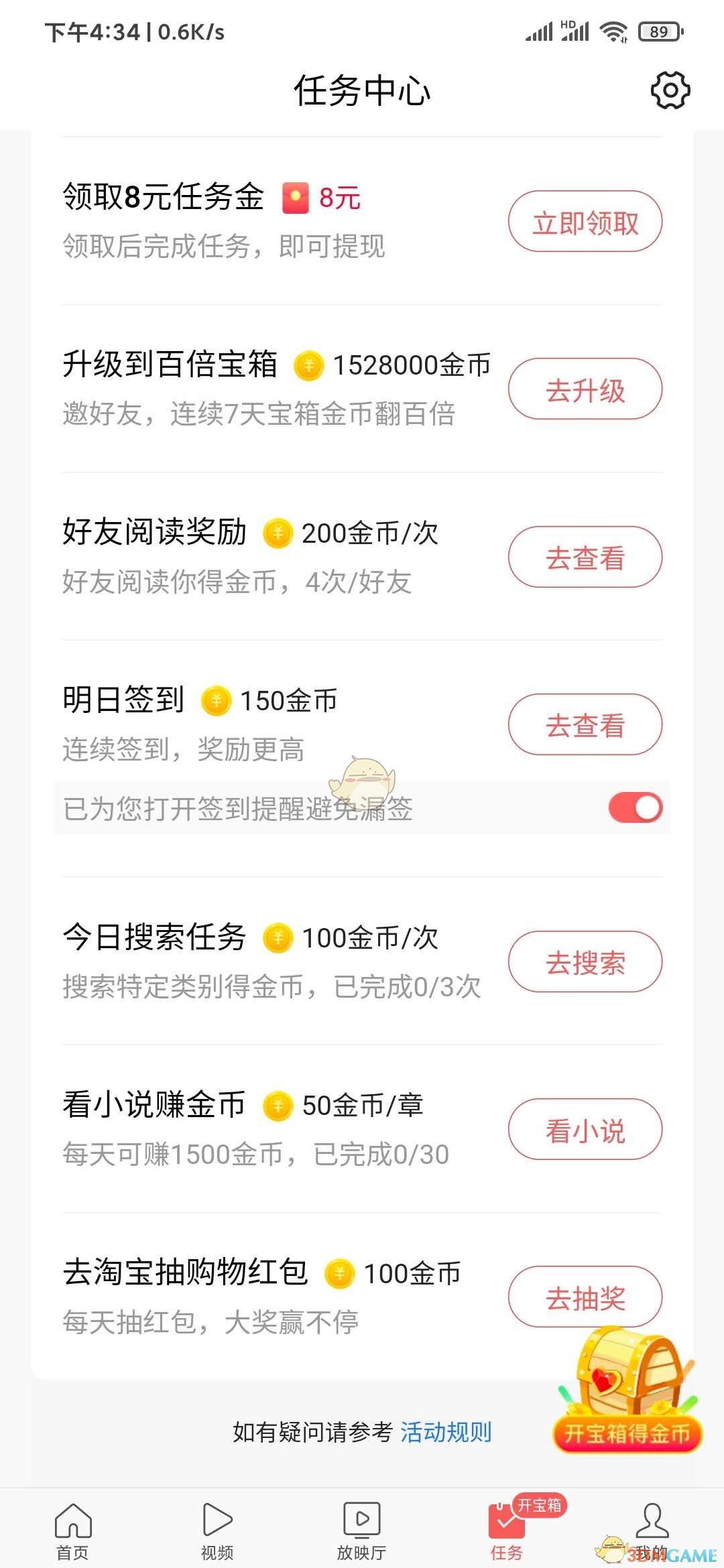Viewport: 724px width, 1568px height.
Task: Open the settings gear icon
Action: pos(670,90)
